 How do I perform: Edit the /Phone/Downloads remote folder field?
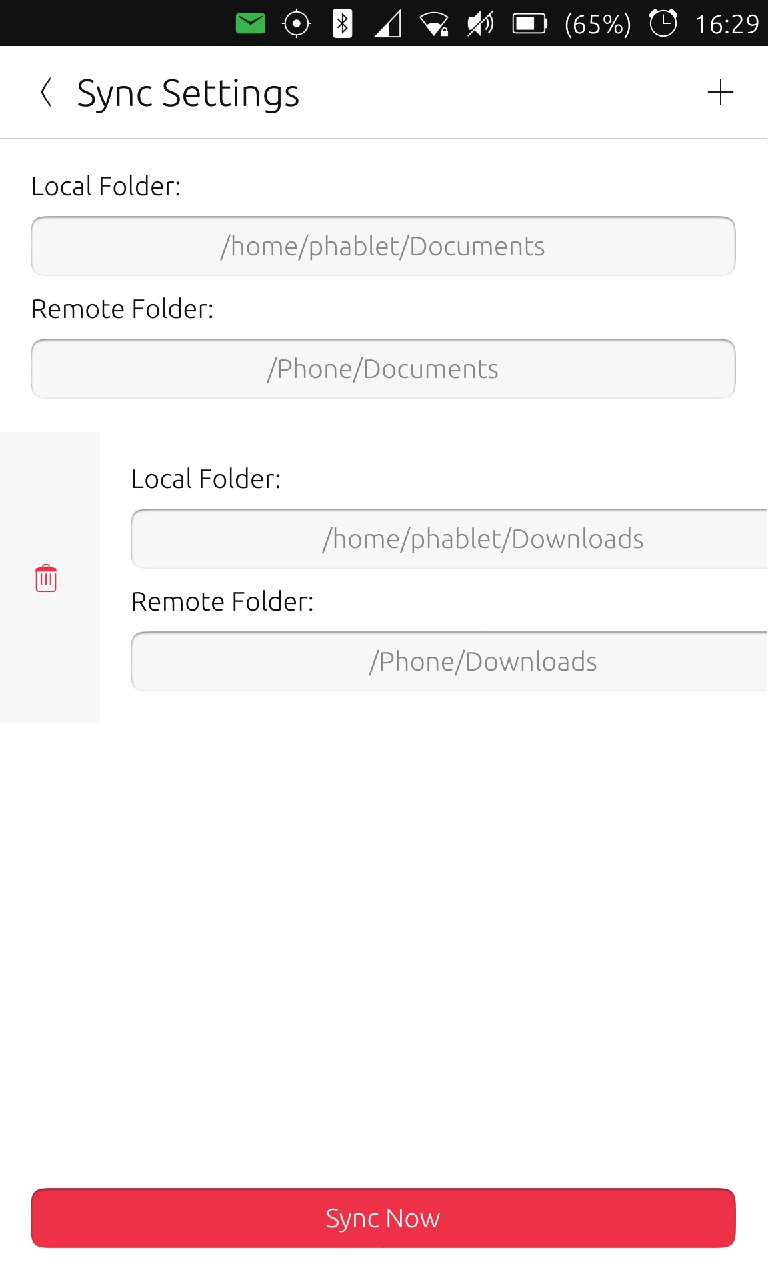pyautogui.click(x=450, y=661)
